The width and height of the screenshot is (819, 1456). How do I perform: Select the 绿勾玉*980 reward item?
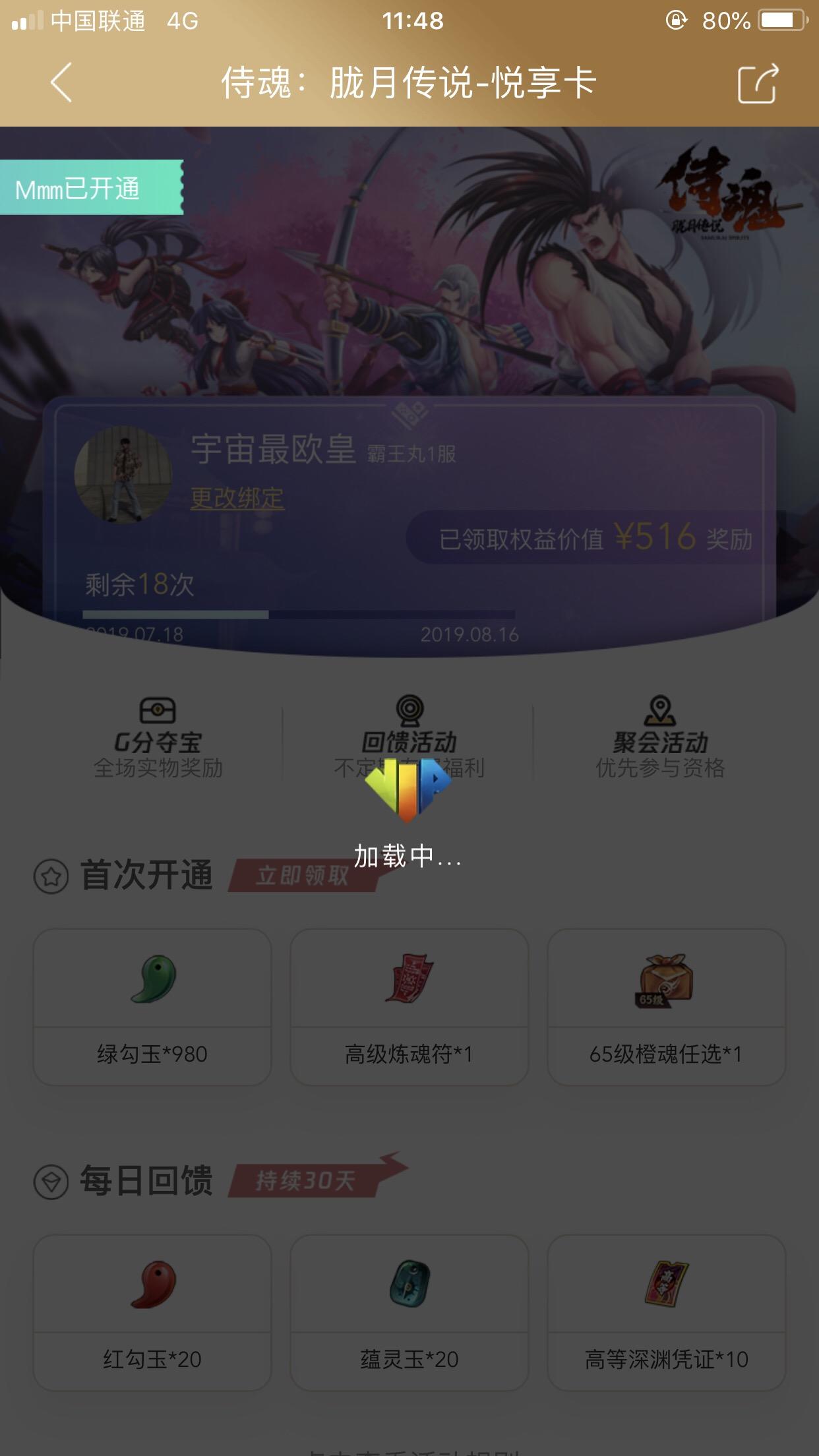pos(151,1009)
